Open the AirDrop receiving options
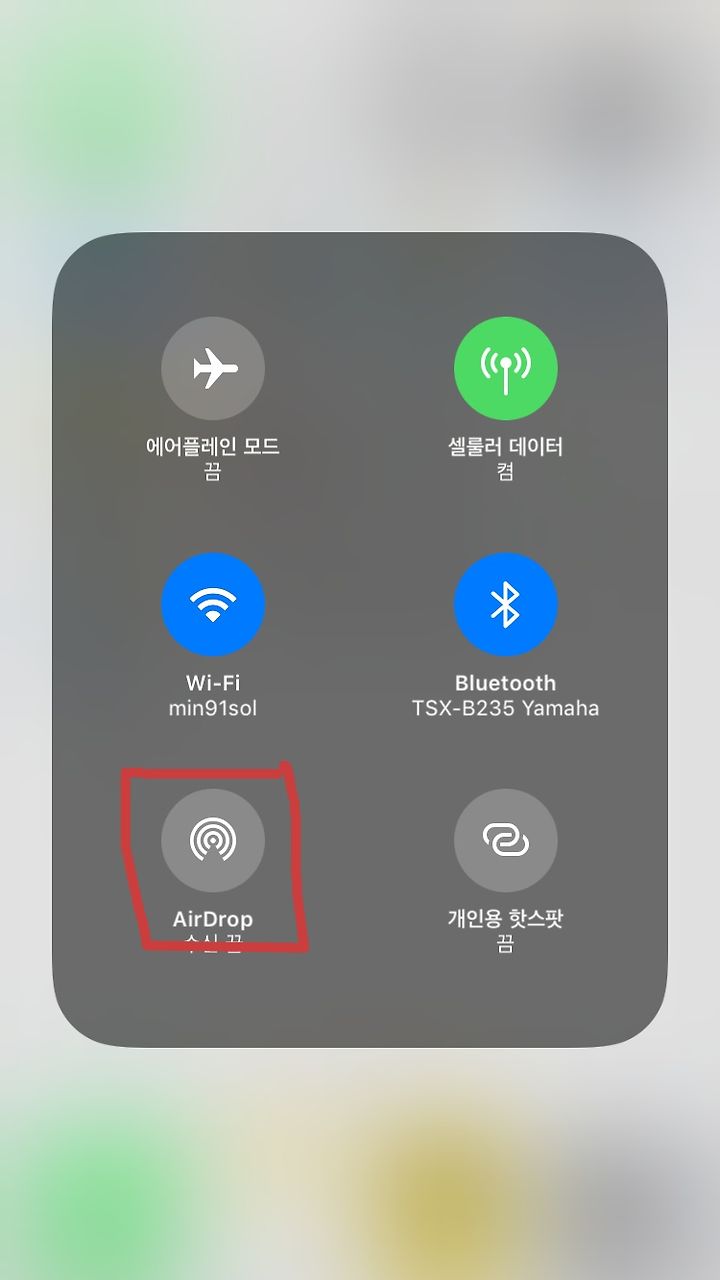The image size is (720, 1280). coord(213,841)
